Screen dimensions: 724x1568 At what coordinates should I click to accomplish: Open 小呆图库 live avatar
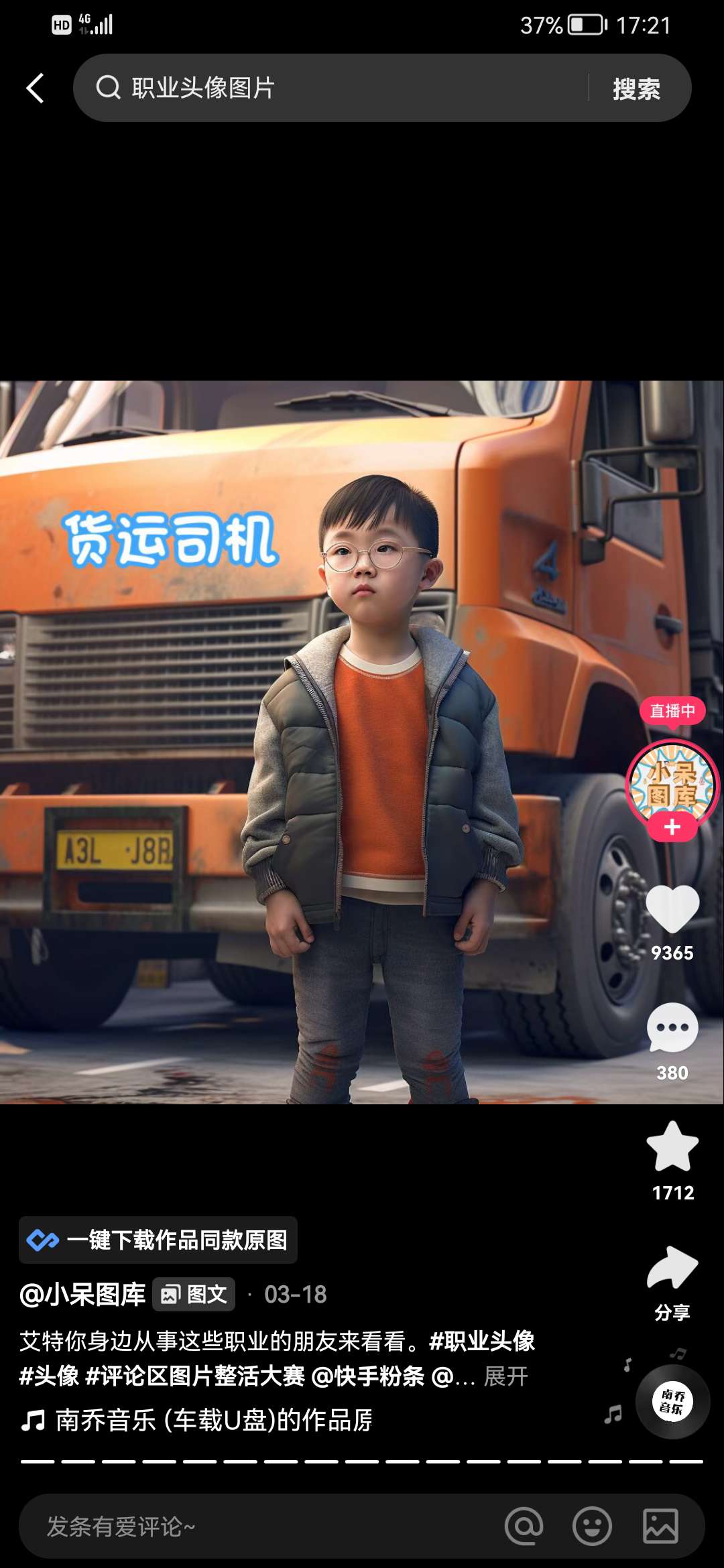pos(672,782)
